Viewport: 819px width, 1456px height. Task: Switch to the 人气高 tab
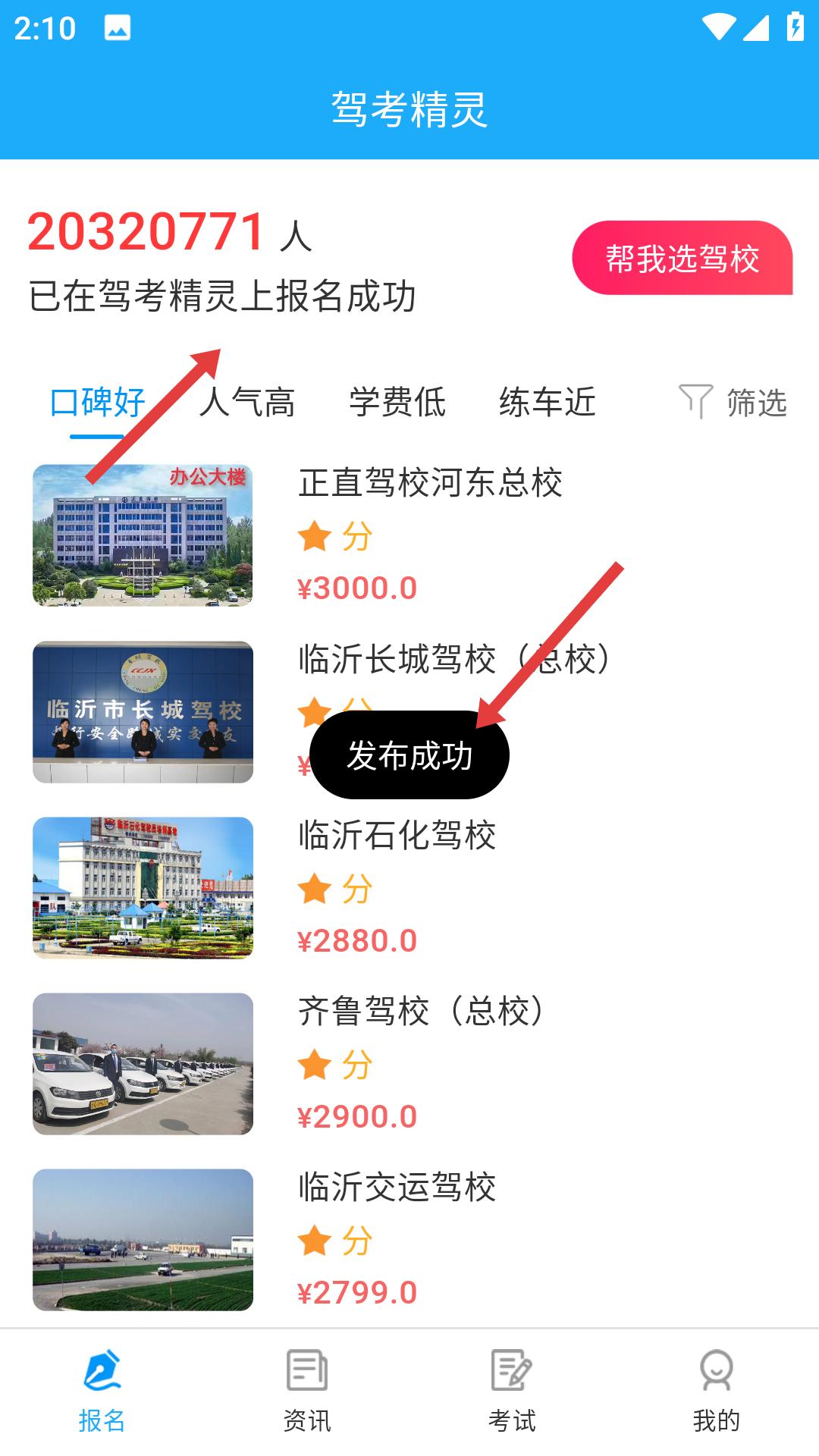[x=247, y=403]
